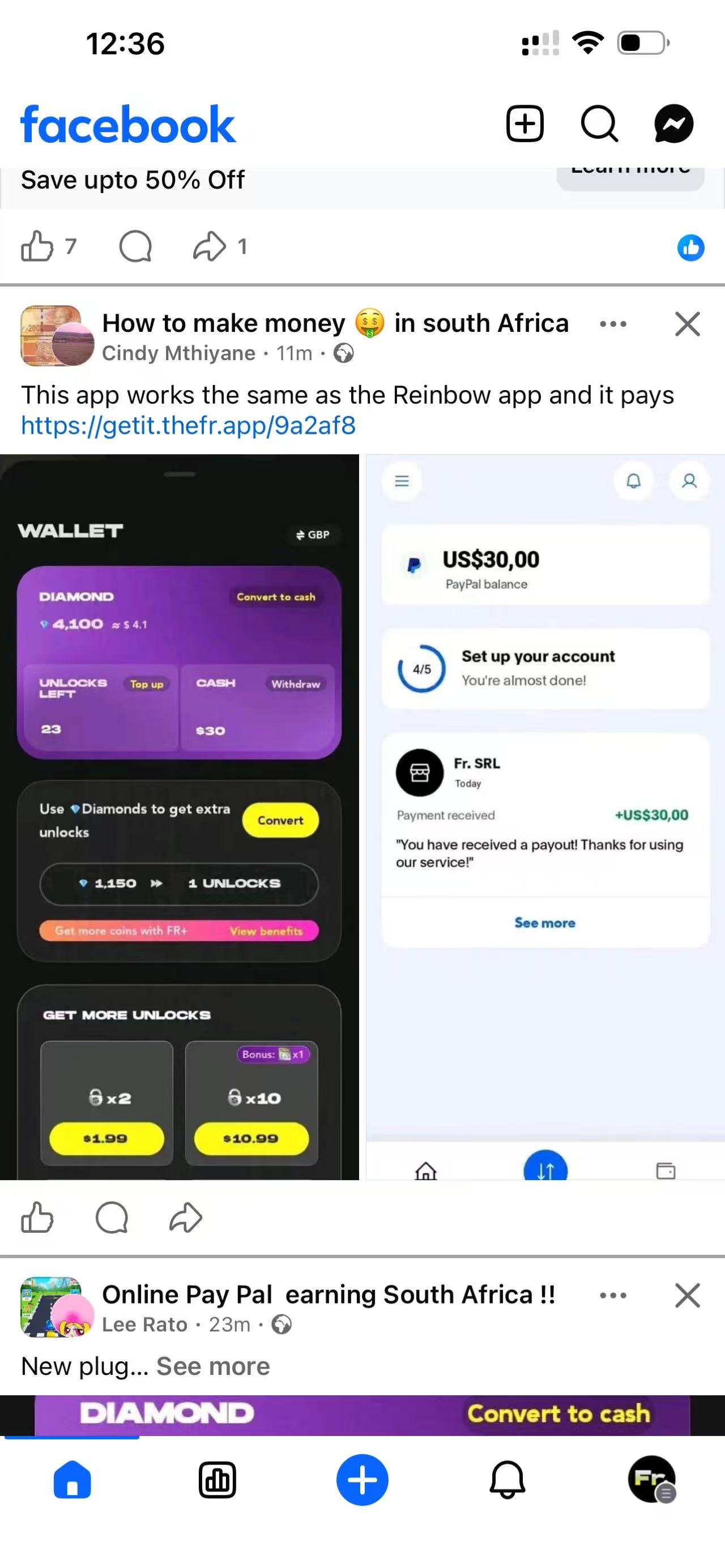Screen dimensions: 725x1568
Task: Open Facebook search
Action: tap(599, 124)
